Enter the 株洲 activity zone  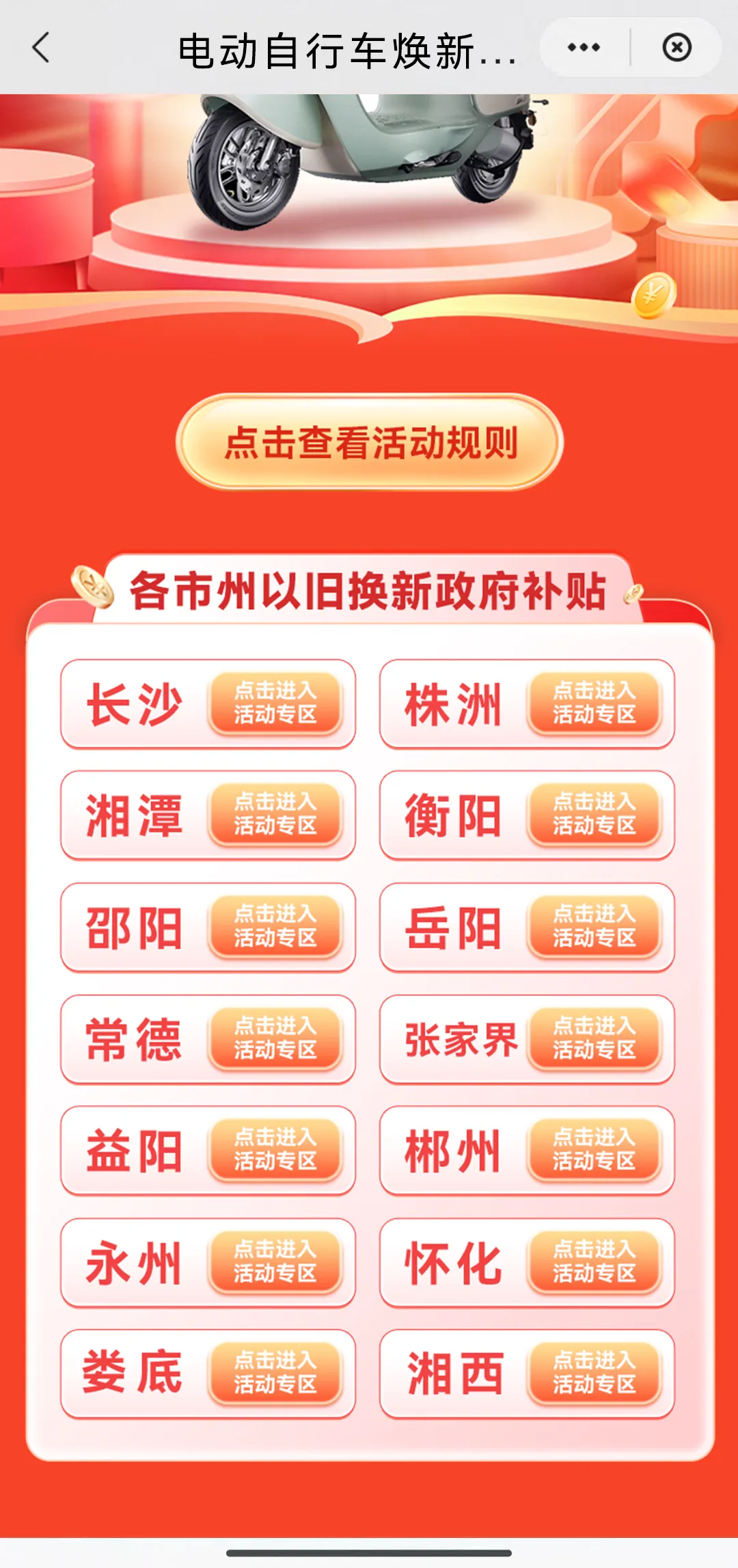(x=594, y=703)
